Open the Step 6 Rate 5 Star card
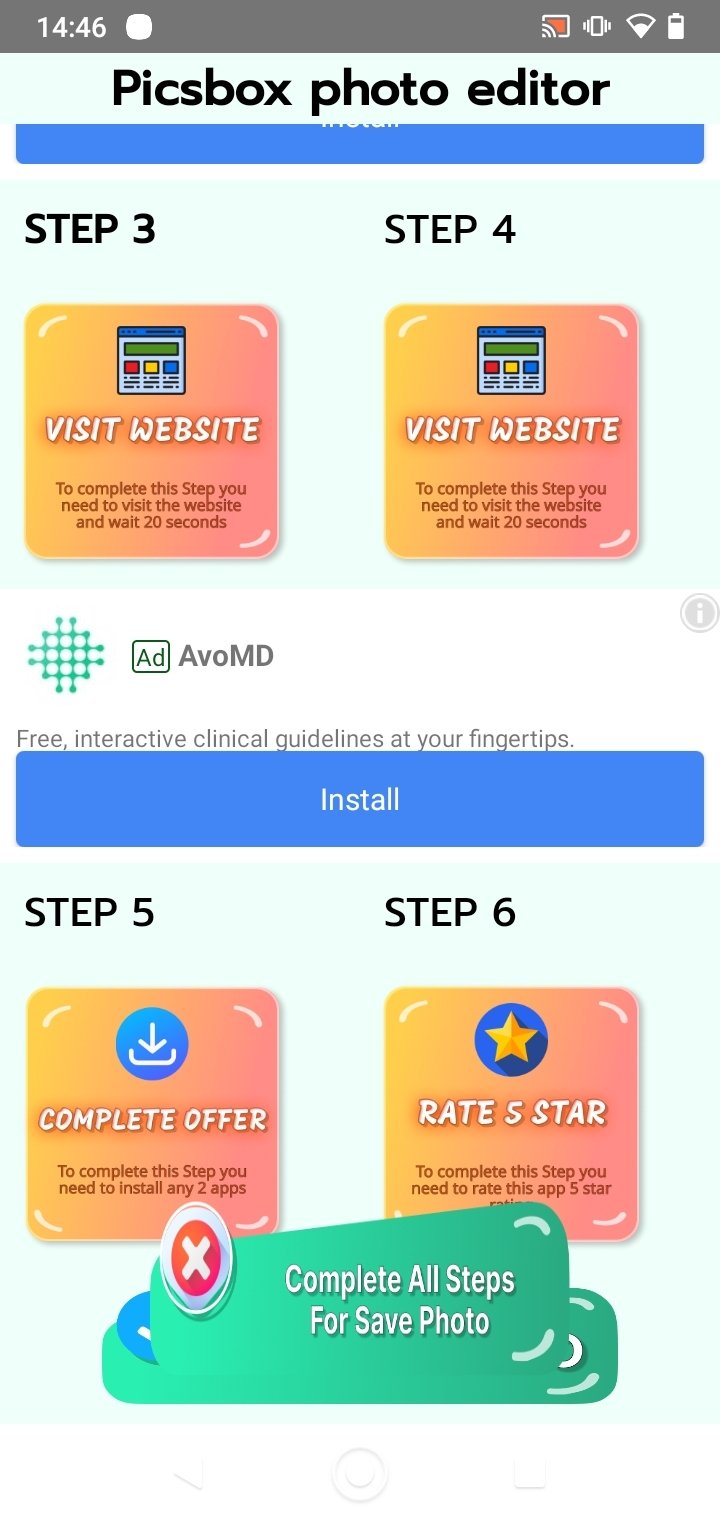The image size is (720, 1520). (511, 1113)
